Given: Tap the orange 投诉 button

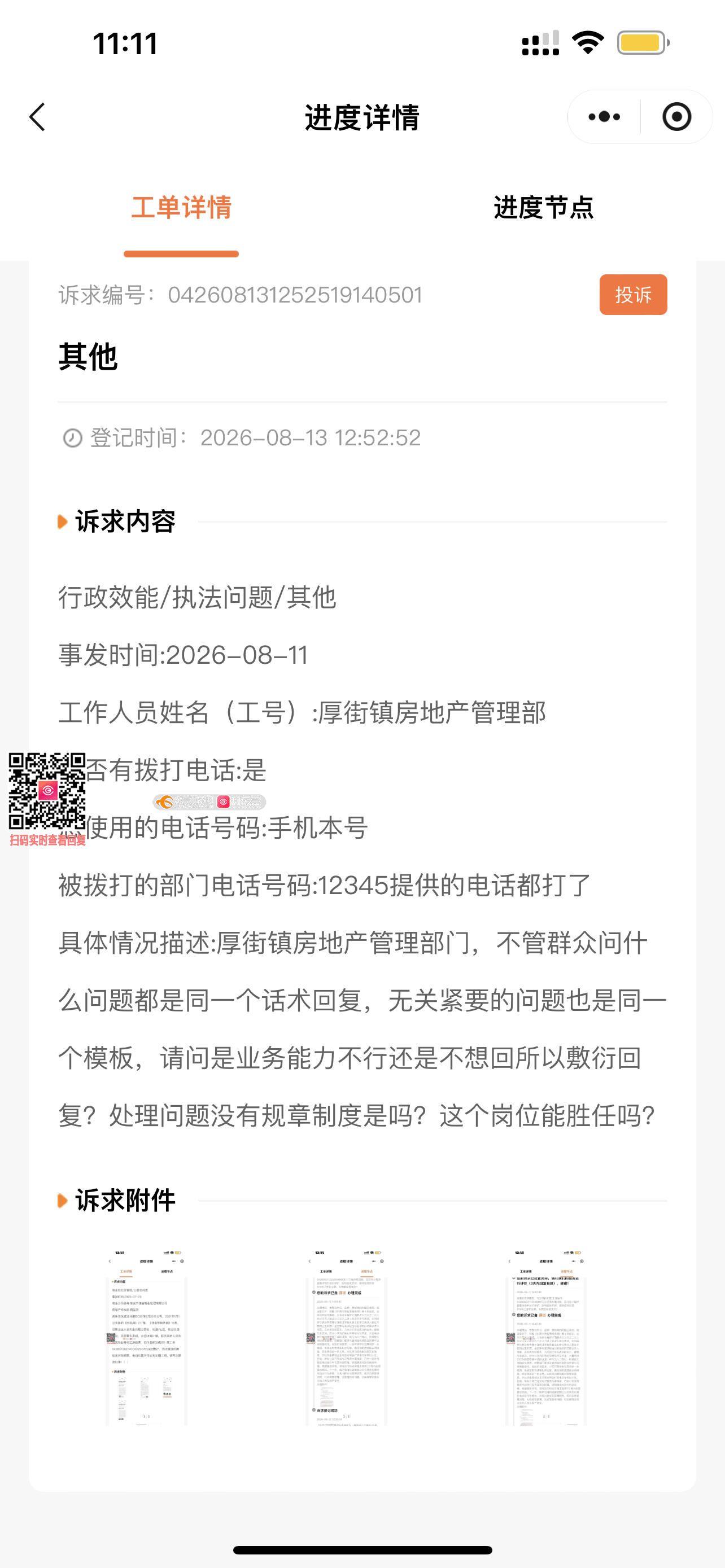Looking at the screenshot, I should [x=633, y=295].
